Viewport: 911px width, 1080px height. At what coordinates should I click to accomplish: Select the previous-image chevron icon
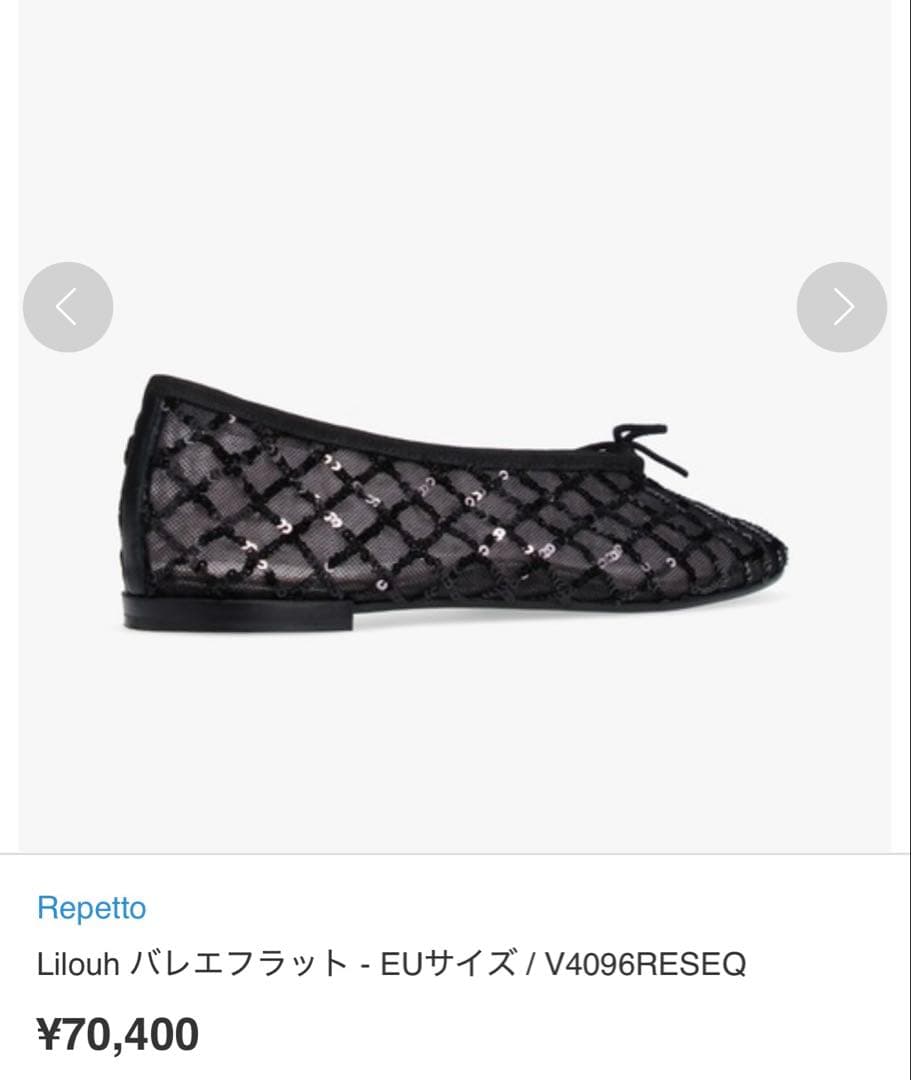pyautogui.click(x=68, y=307)
